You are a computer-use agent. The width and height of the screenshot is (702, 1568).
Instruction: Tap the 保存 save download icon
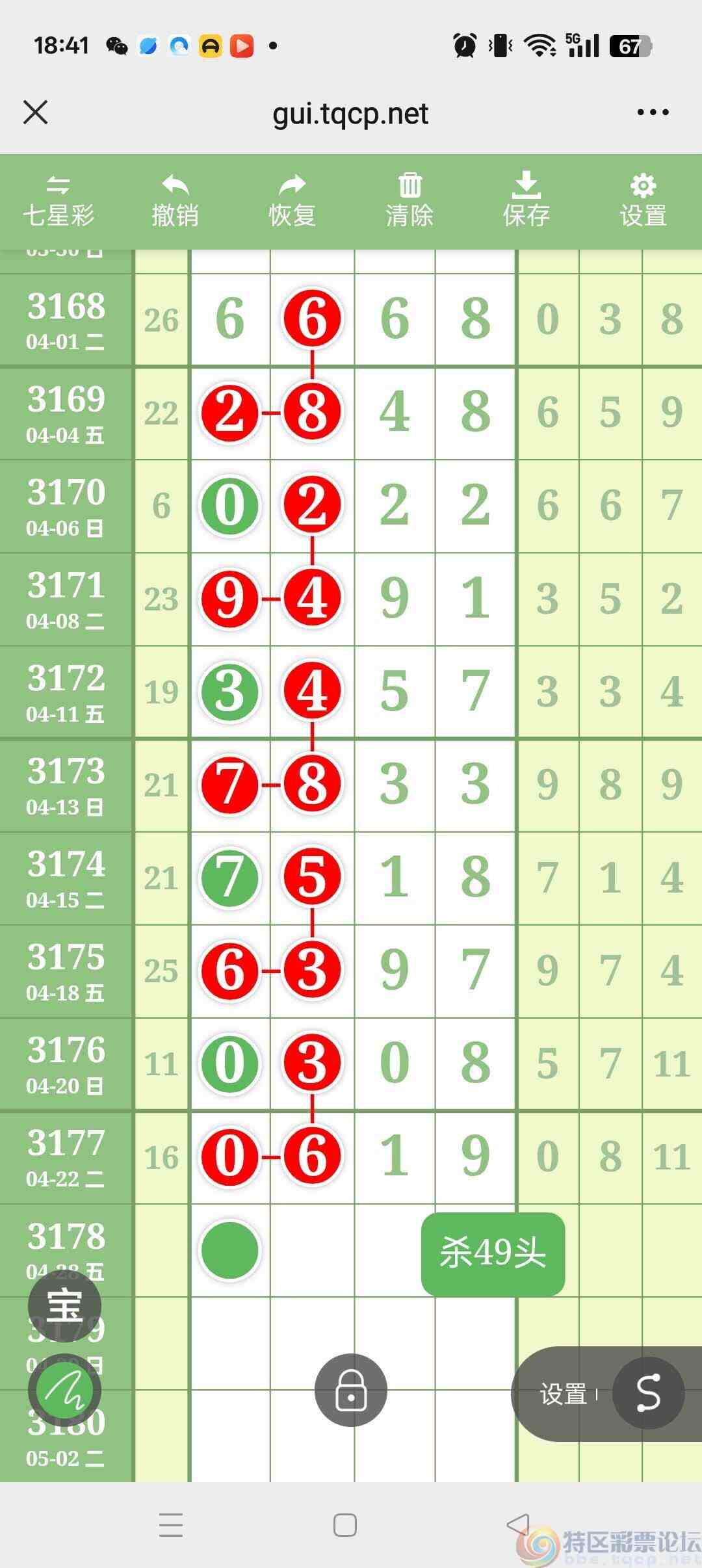tap(526, 195)
